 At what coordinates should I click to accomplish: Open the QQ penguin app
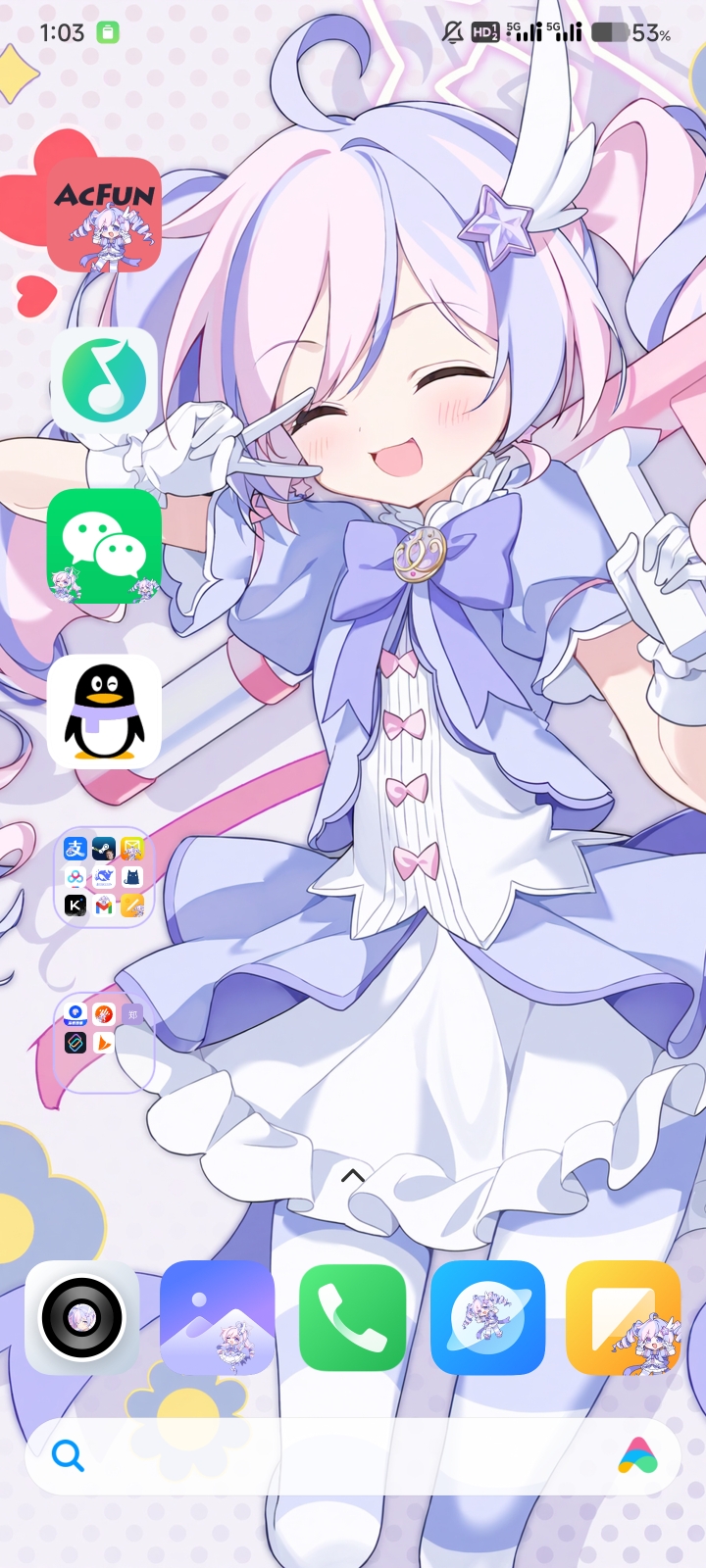104,711
